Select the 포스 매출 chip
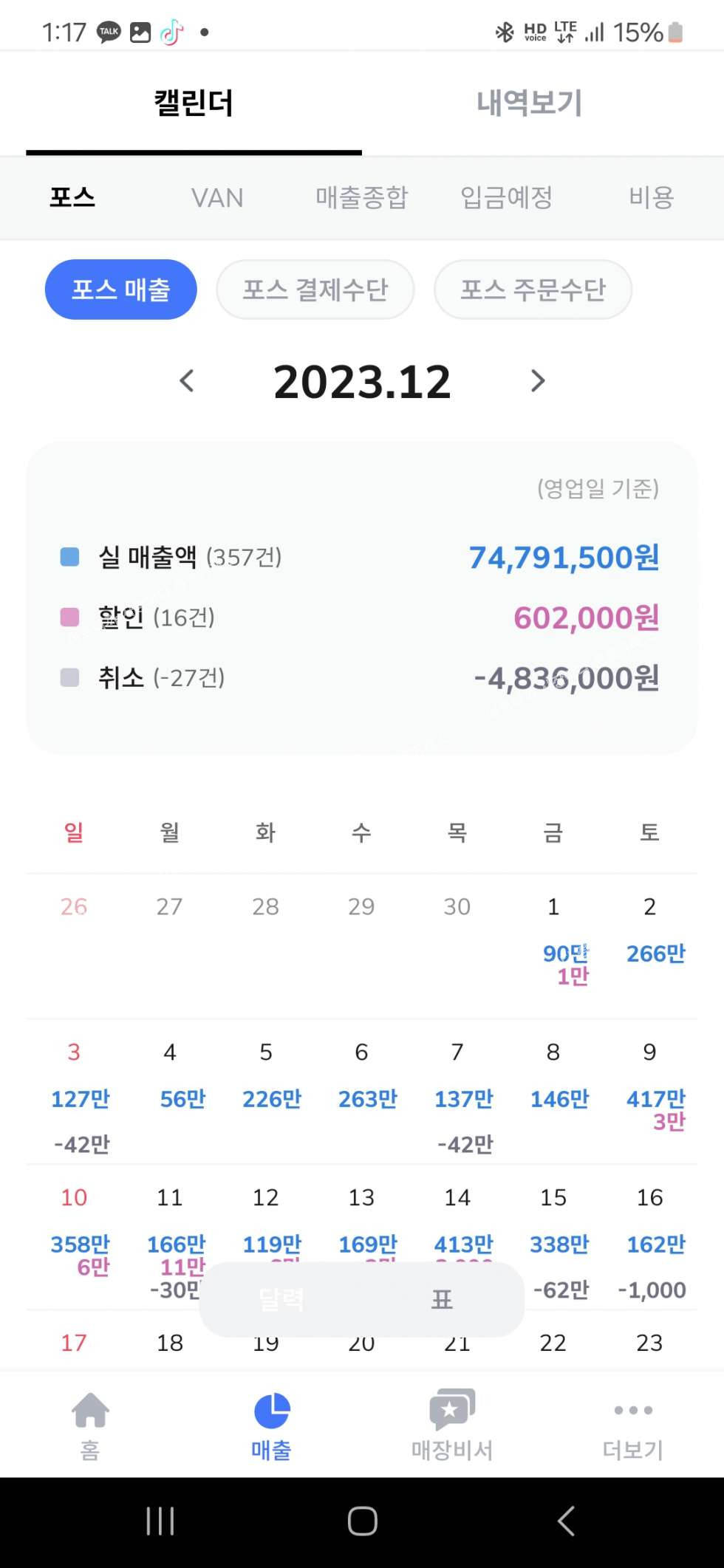 coord(121,290)
